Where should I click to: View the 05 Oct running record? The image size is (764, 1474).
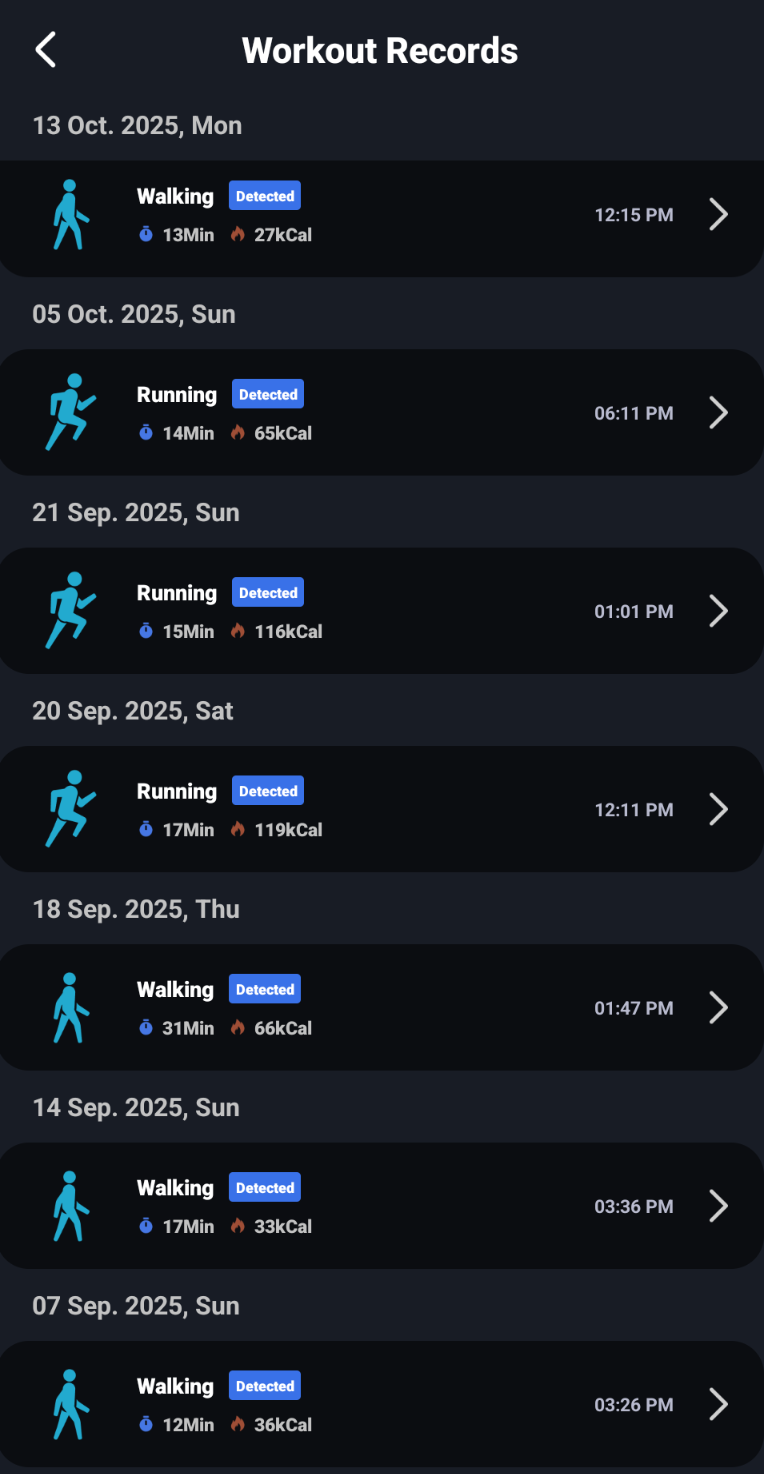(x=380, y=413)
